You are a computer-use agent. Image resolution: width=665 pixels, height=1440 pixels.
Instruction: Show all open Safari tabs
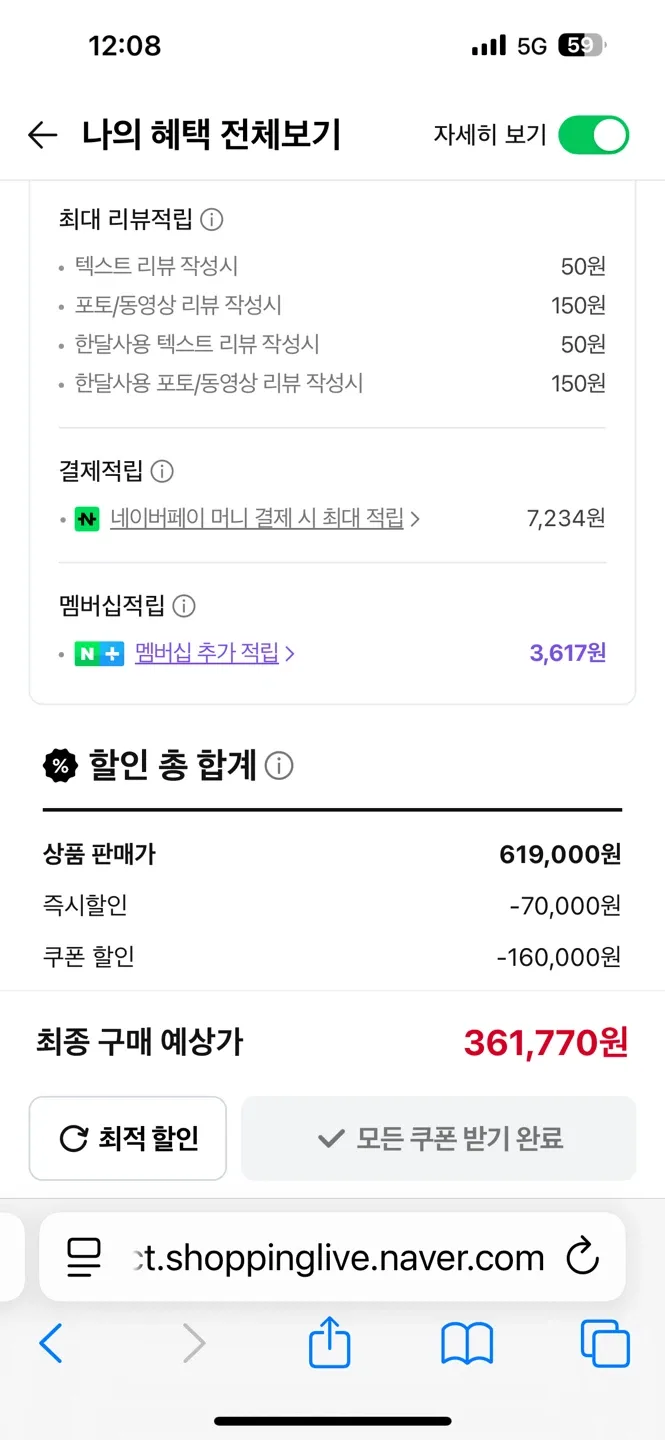click(604, 1343)
